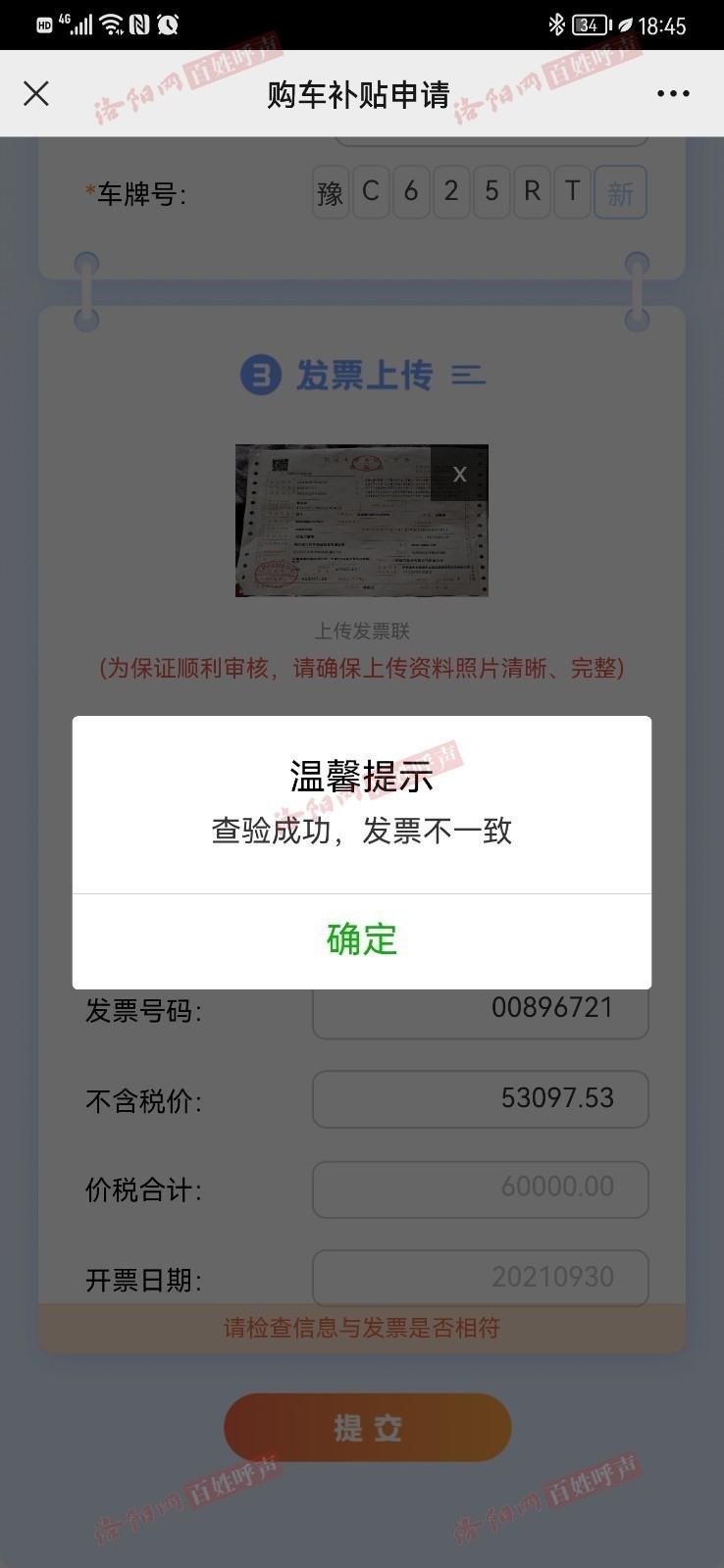Image resolution: width=724 pixels, height=1568 pixels.
Task: Tap the 提交 submit button
Action: (x=367, y=1428)
